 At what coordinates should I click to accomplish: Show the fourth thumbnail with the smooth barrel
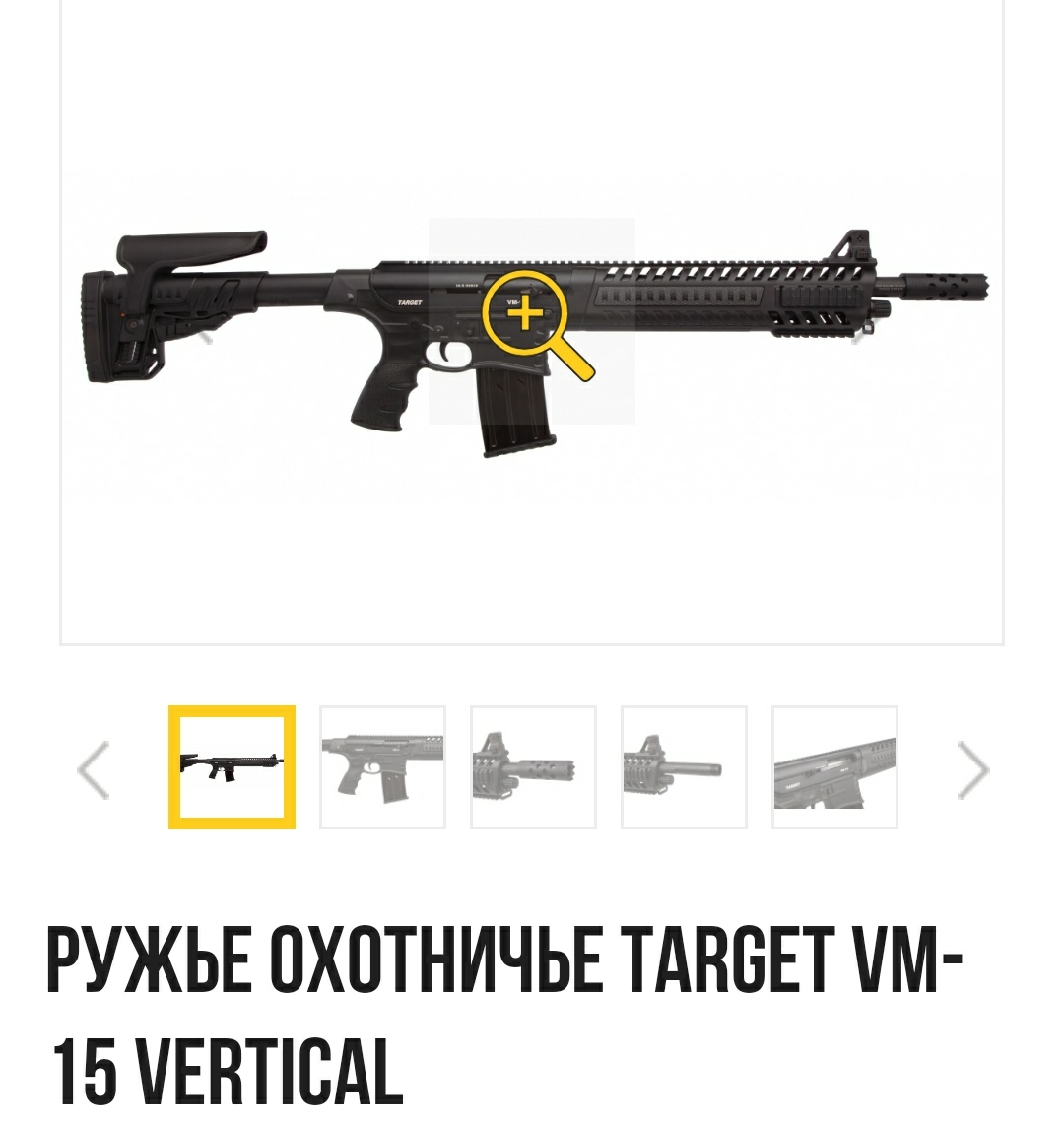coord(684,767)
